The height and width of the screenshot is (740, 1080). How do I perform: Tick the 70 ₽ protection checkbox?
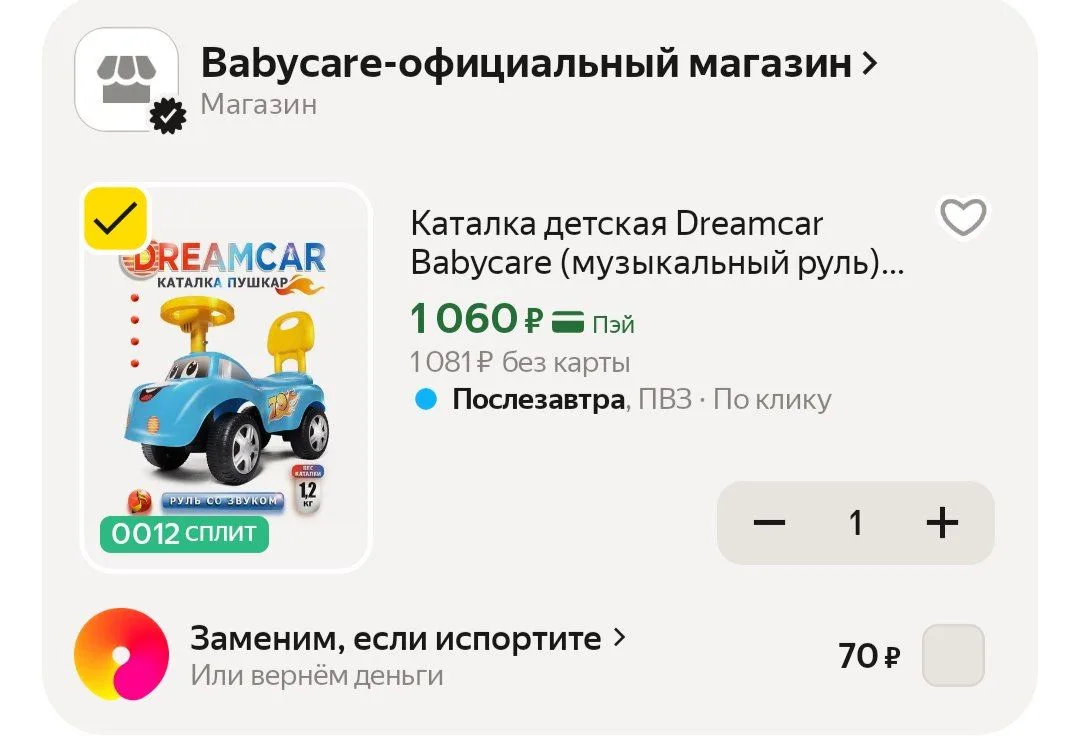click(x=953, y=655)
